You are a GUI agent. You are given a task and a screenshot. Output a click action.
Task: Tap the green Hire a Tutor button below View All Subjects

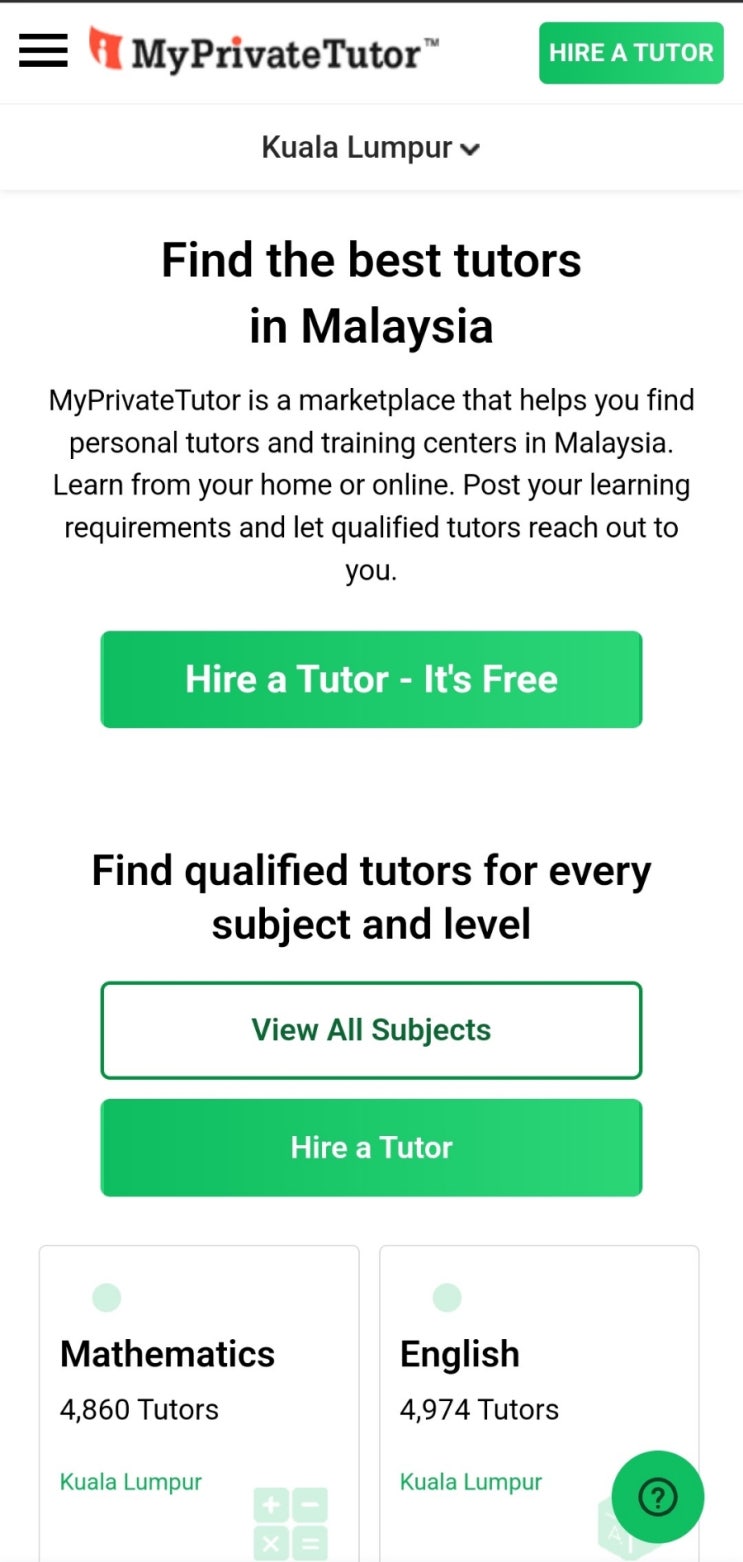[371, 1147]
